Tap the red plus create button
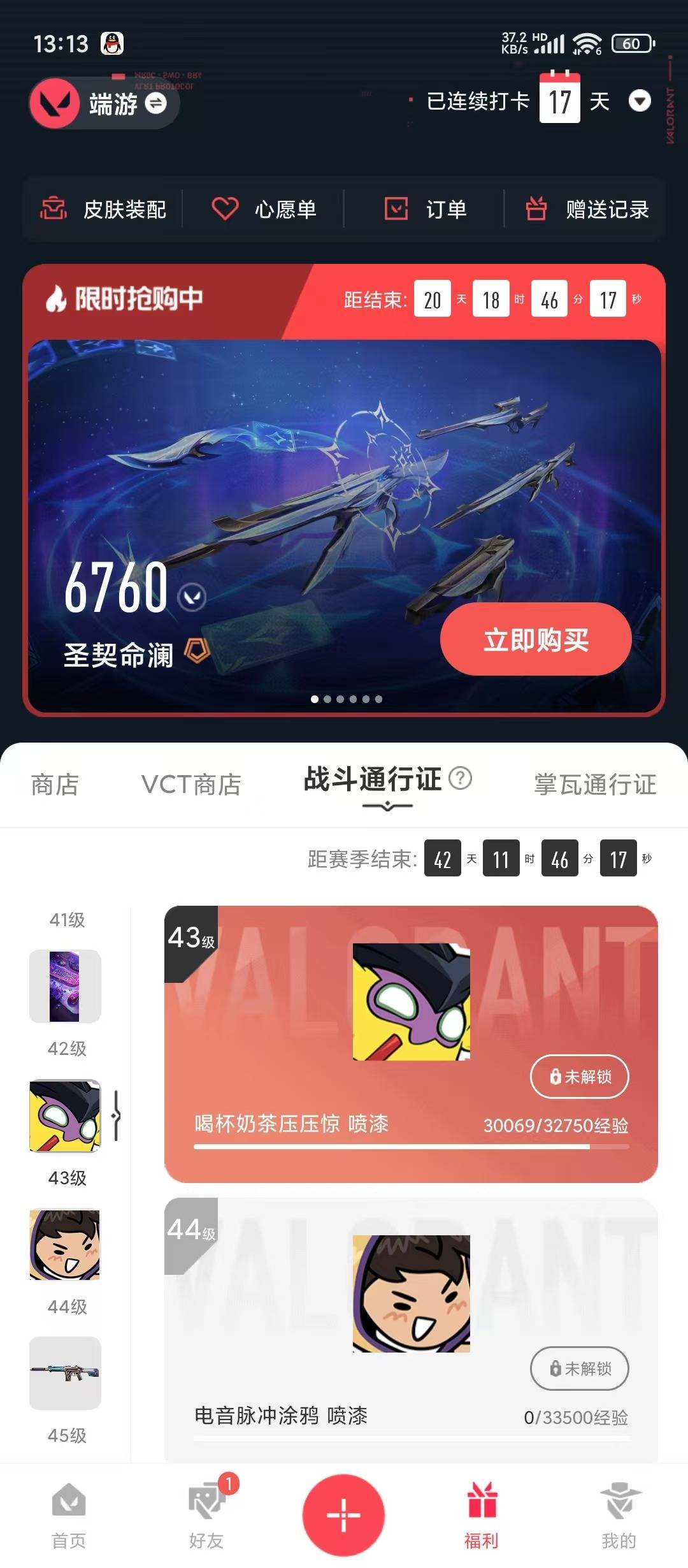 (343, 1515)
